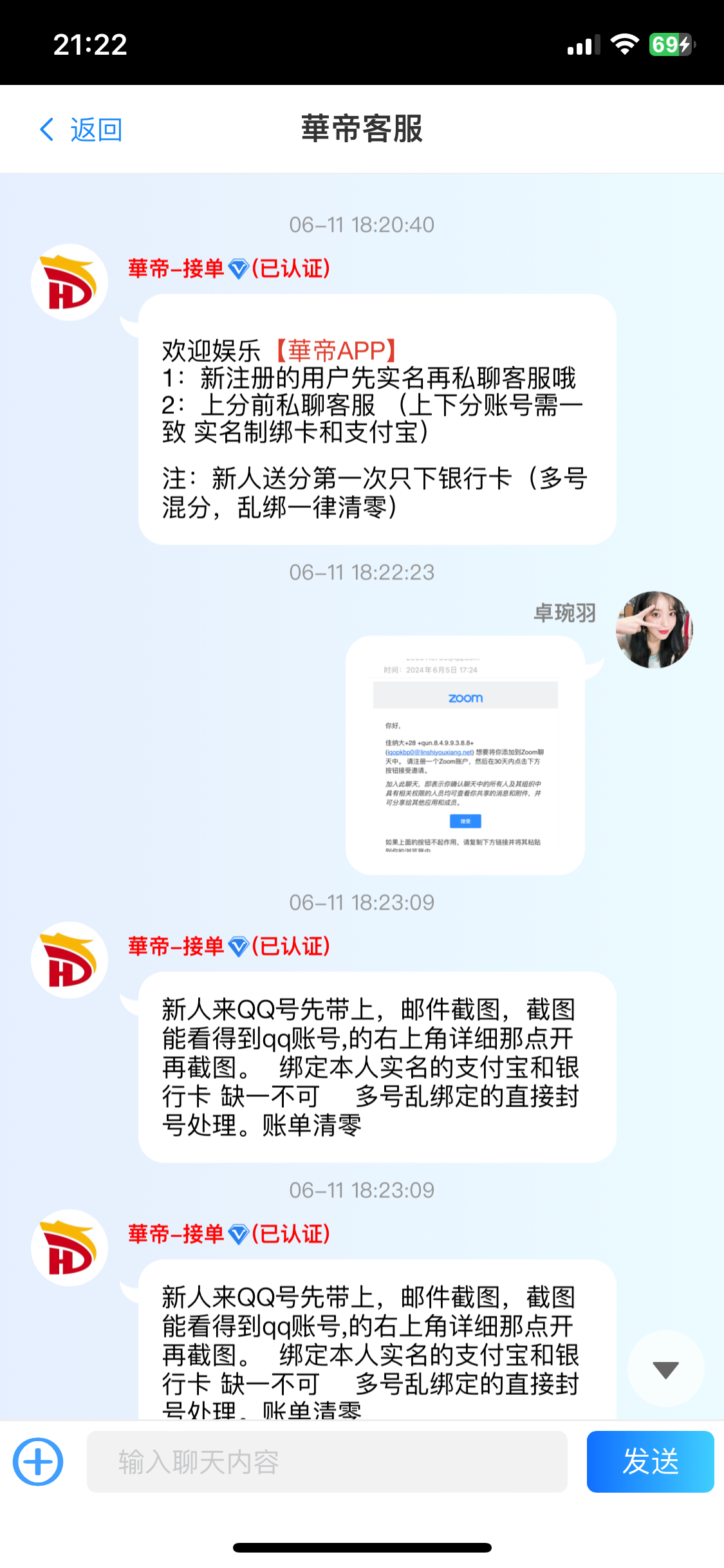Send the message with 发送
This screenshot has height=1568, width=724.
pyautogui.click(x=650, y=1462)
